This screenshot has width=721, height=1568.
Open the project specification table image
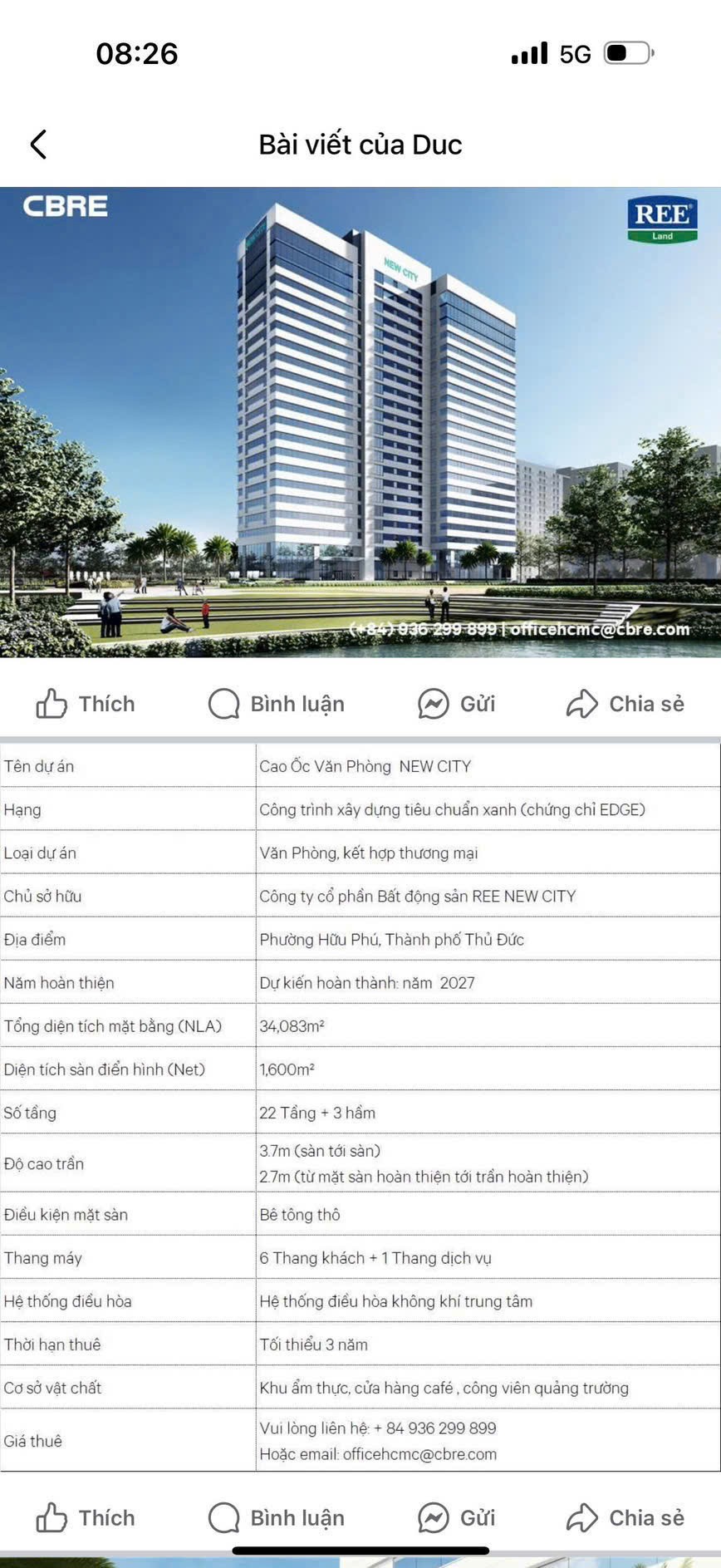pos(360,1105)
